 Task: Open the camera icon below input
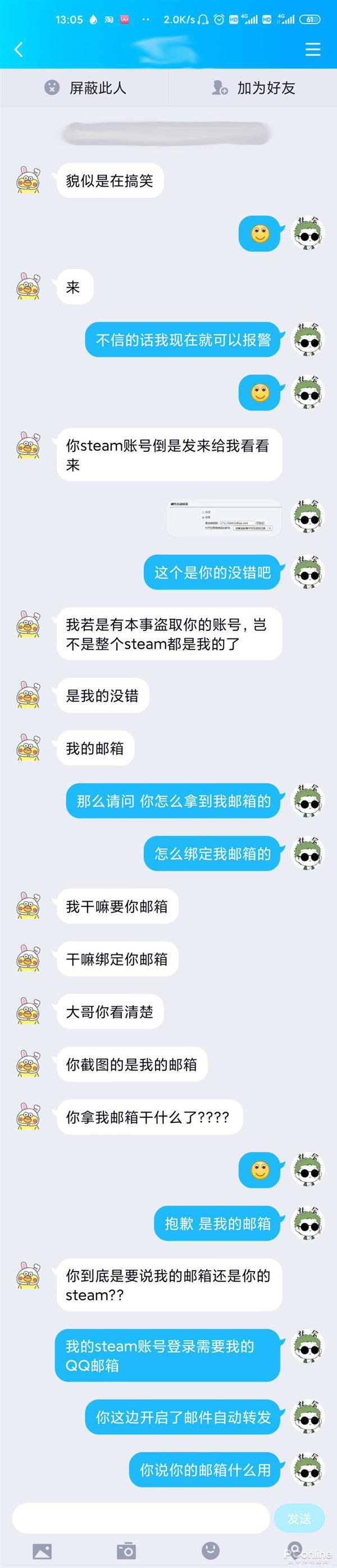click(x=126, y=1551)
